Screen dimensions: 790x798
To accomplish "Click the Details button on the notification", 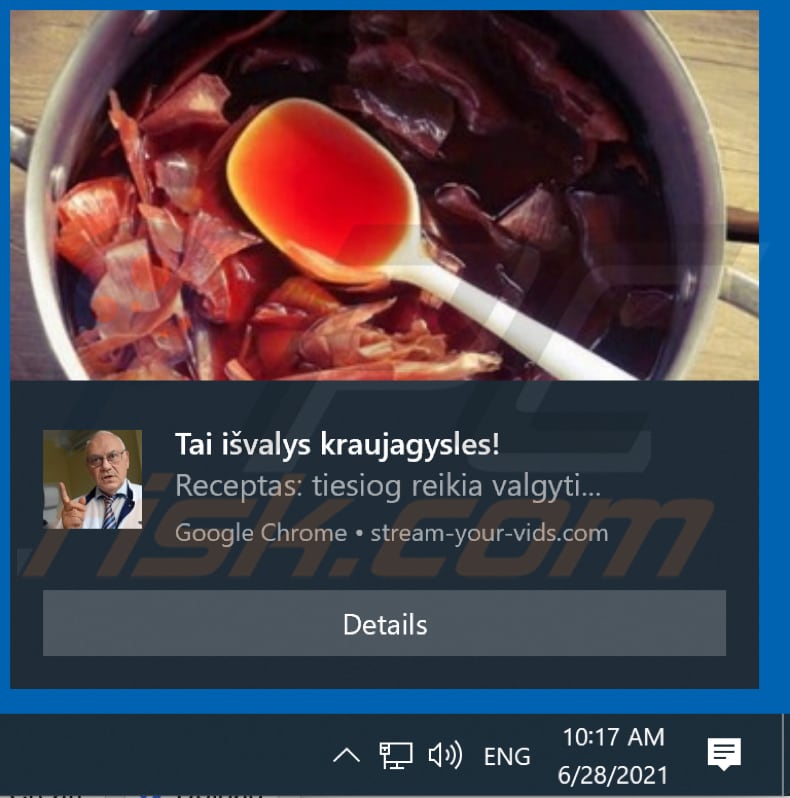I will [x=384, y=624].
